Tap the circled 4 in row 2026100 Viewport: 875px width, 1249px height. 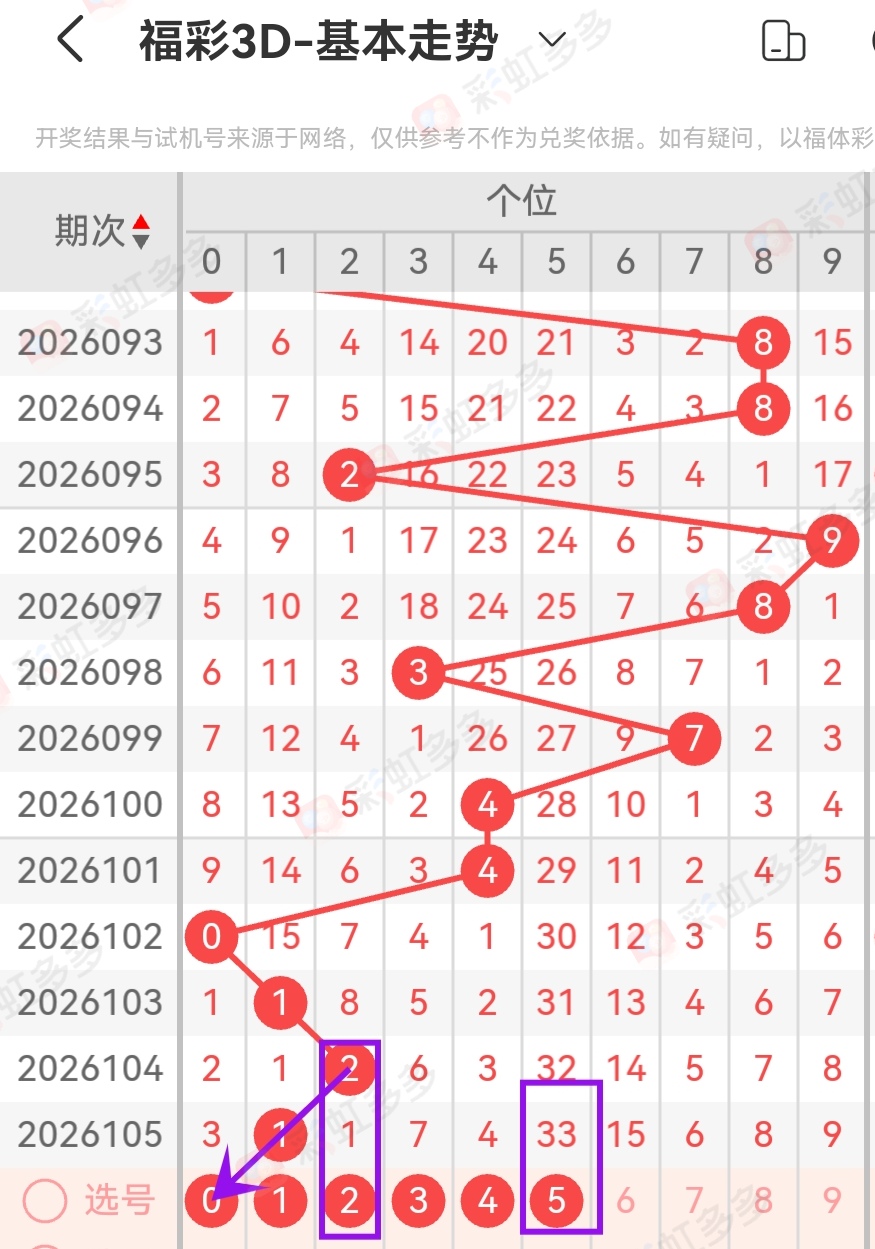[x=487, y=803]
